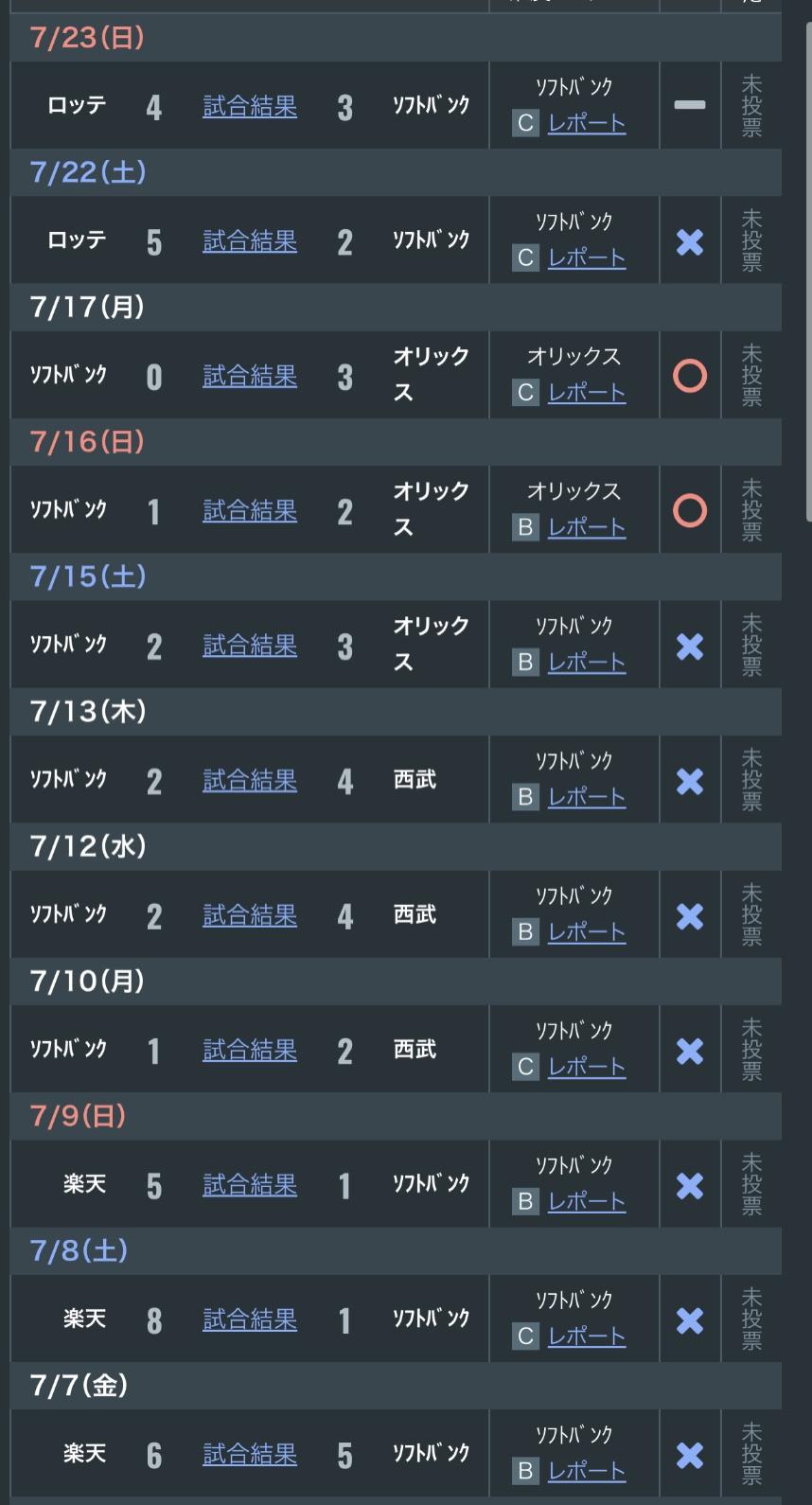The image size is (812, 1505).
Task: Open レポート for the 7/16 game
Action: pos(587,527)
